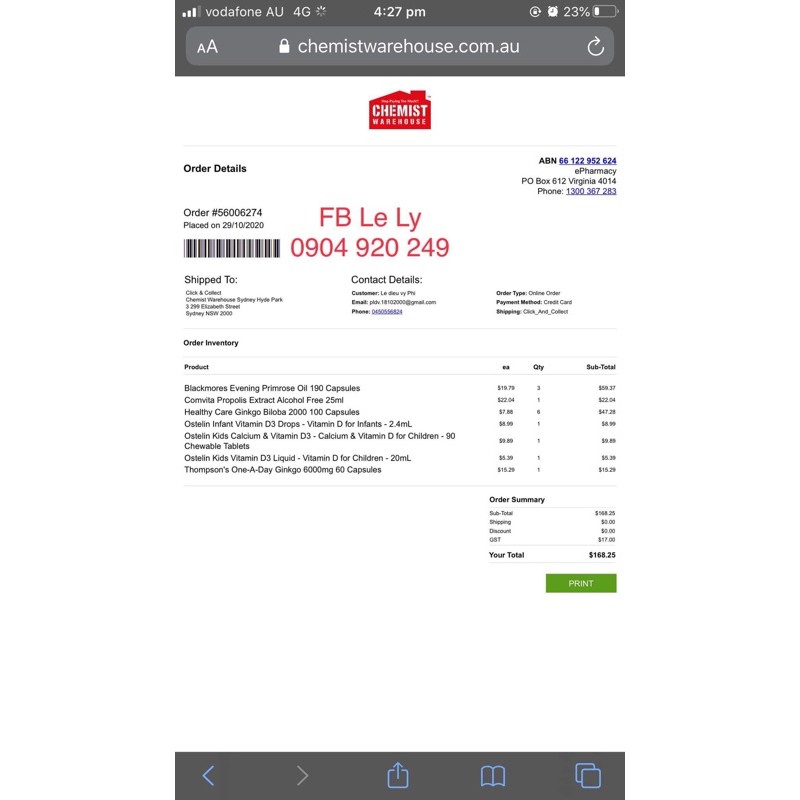
Task: Tap the green PRINT button
Action: tap(581, 583)
